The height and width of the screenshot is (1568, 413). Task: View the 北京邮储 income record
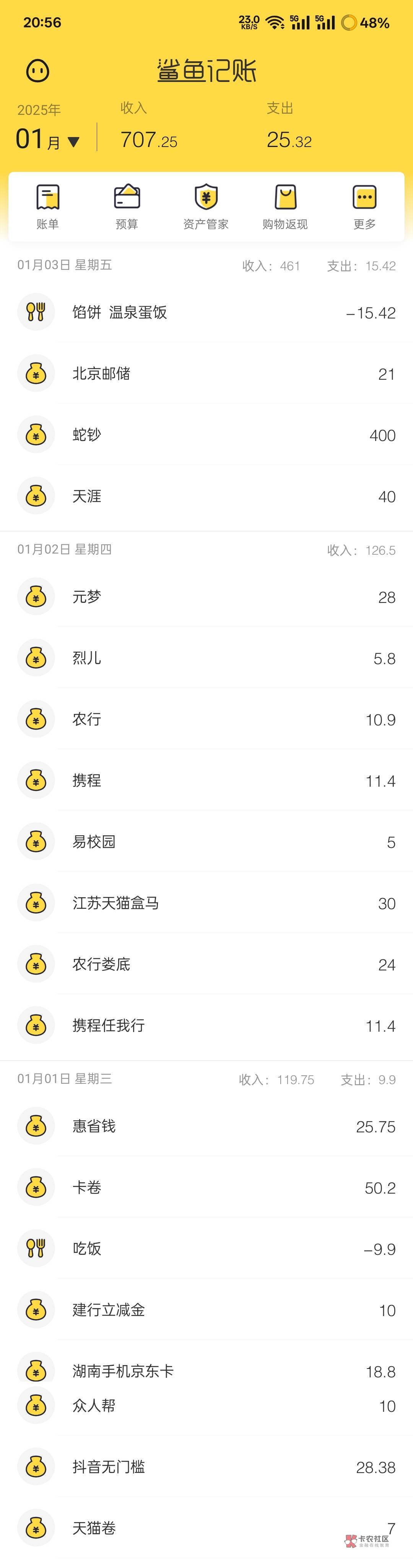click(206, 374)
